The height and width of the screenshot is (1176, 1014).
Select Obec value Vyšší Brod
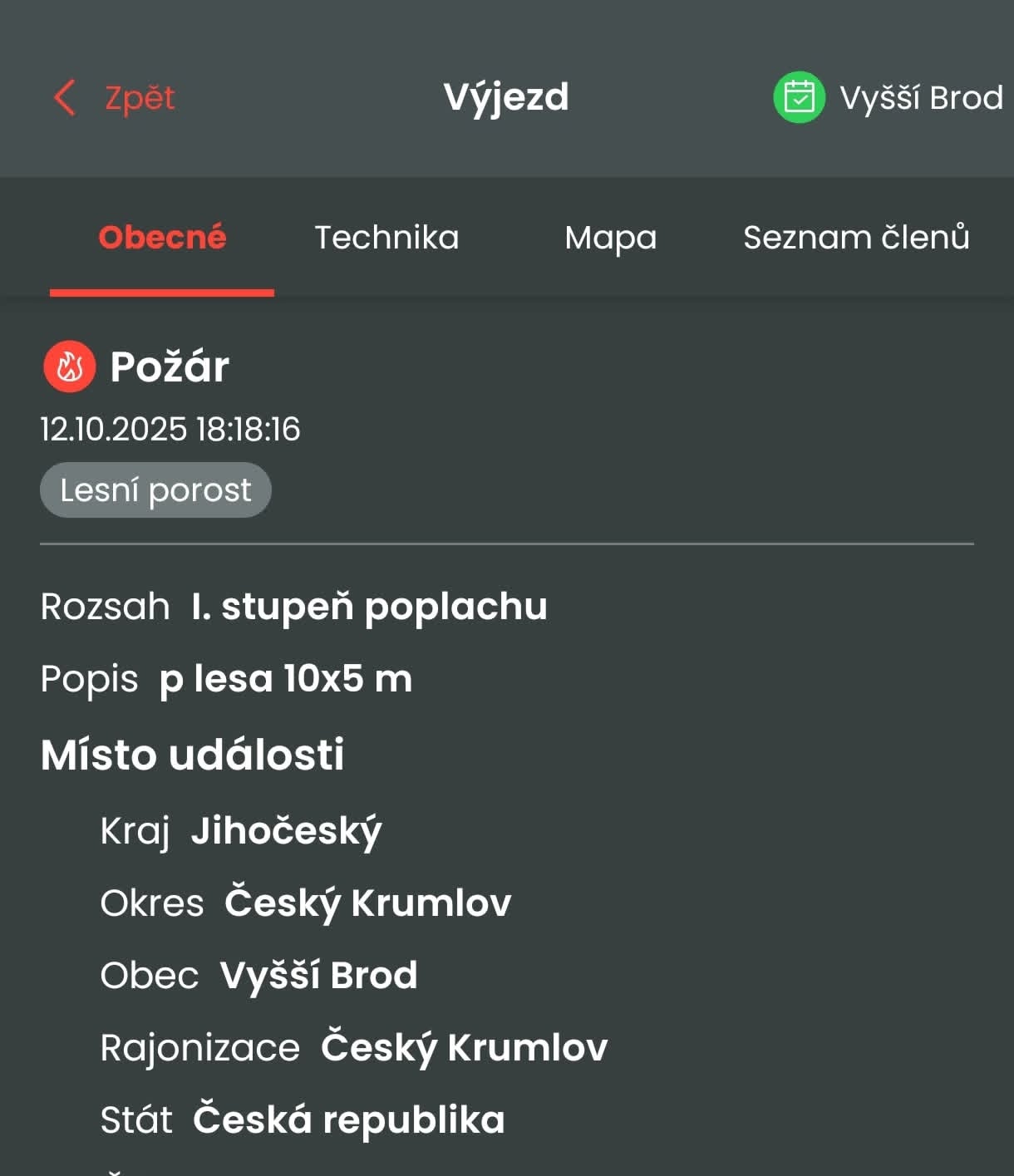coord(317,975)
